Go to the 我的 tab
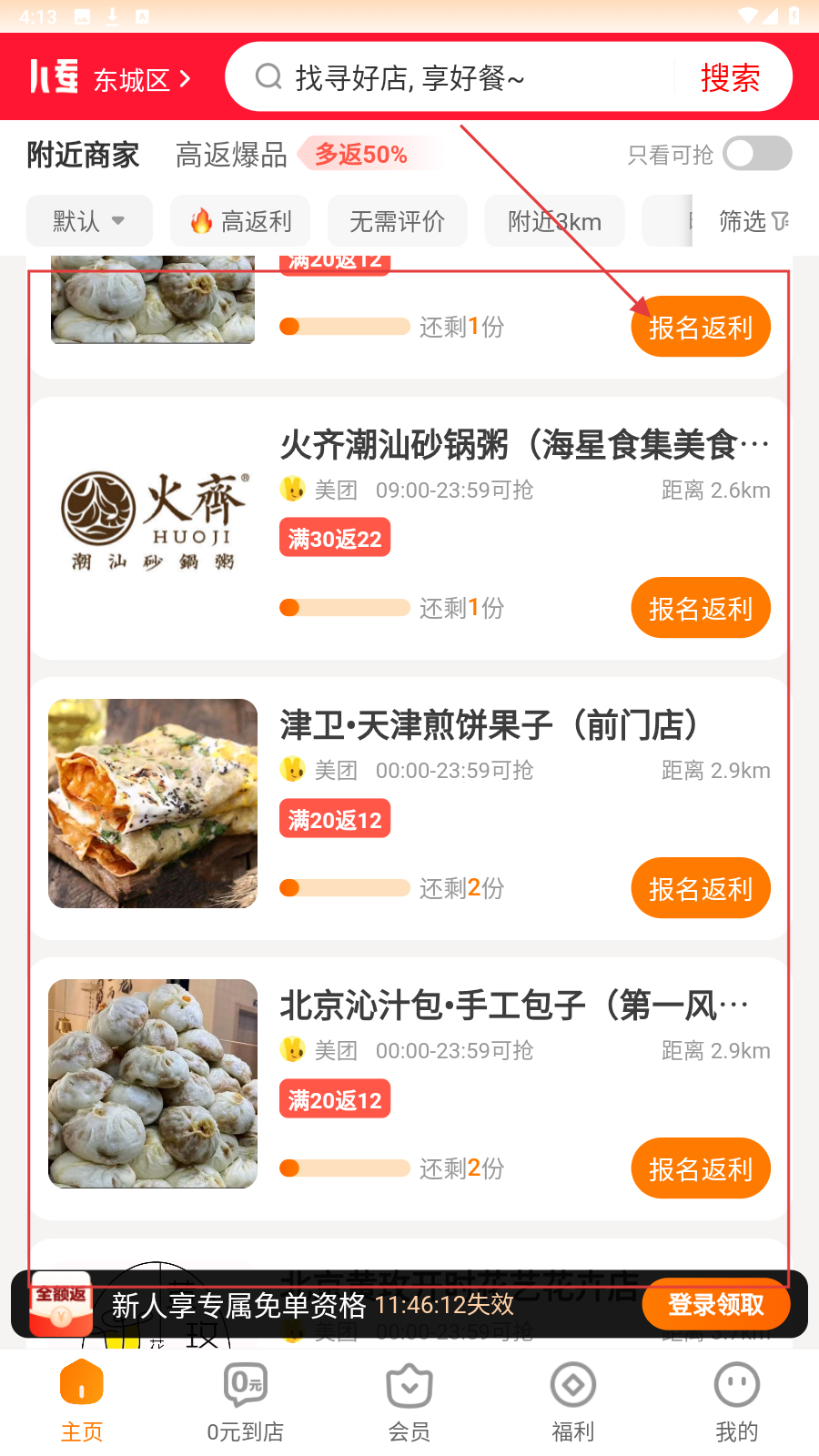 click(737, 1403)
